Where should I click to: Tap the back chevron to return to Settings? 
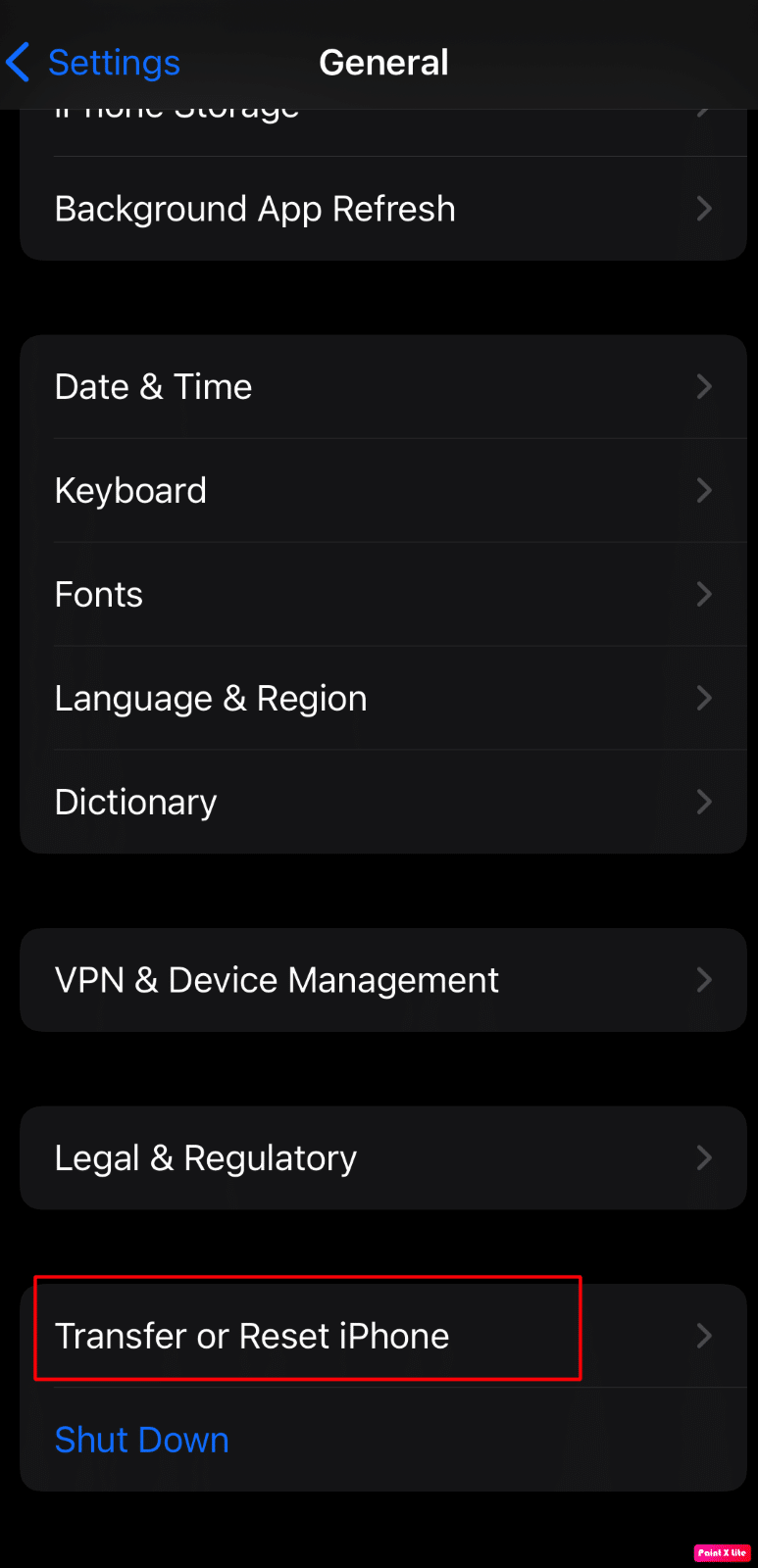[x=17, y=62]
